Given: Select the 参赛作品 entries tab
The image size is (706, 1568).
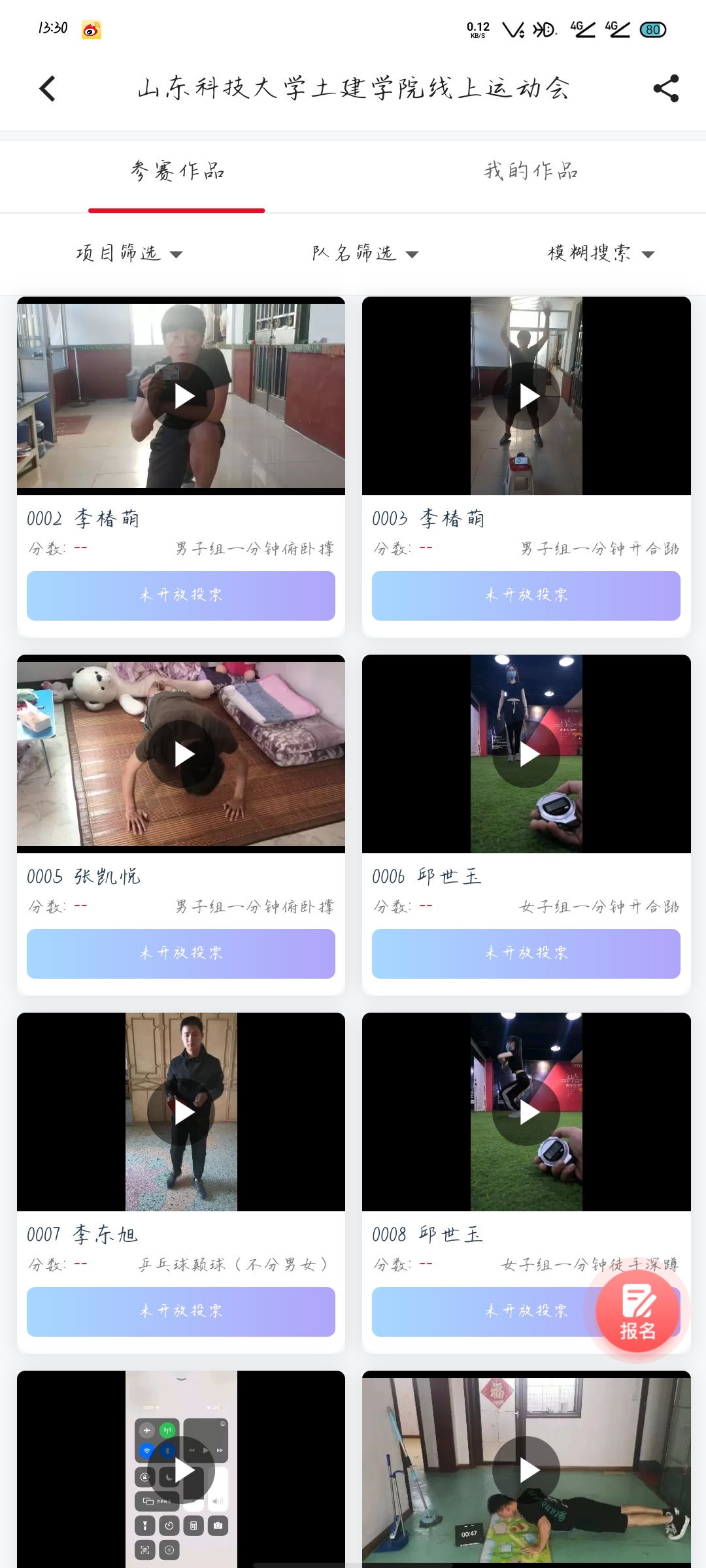Looking at the screenshot, I should click(176, 171).
